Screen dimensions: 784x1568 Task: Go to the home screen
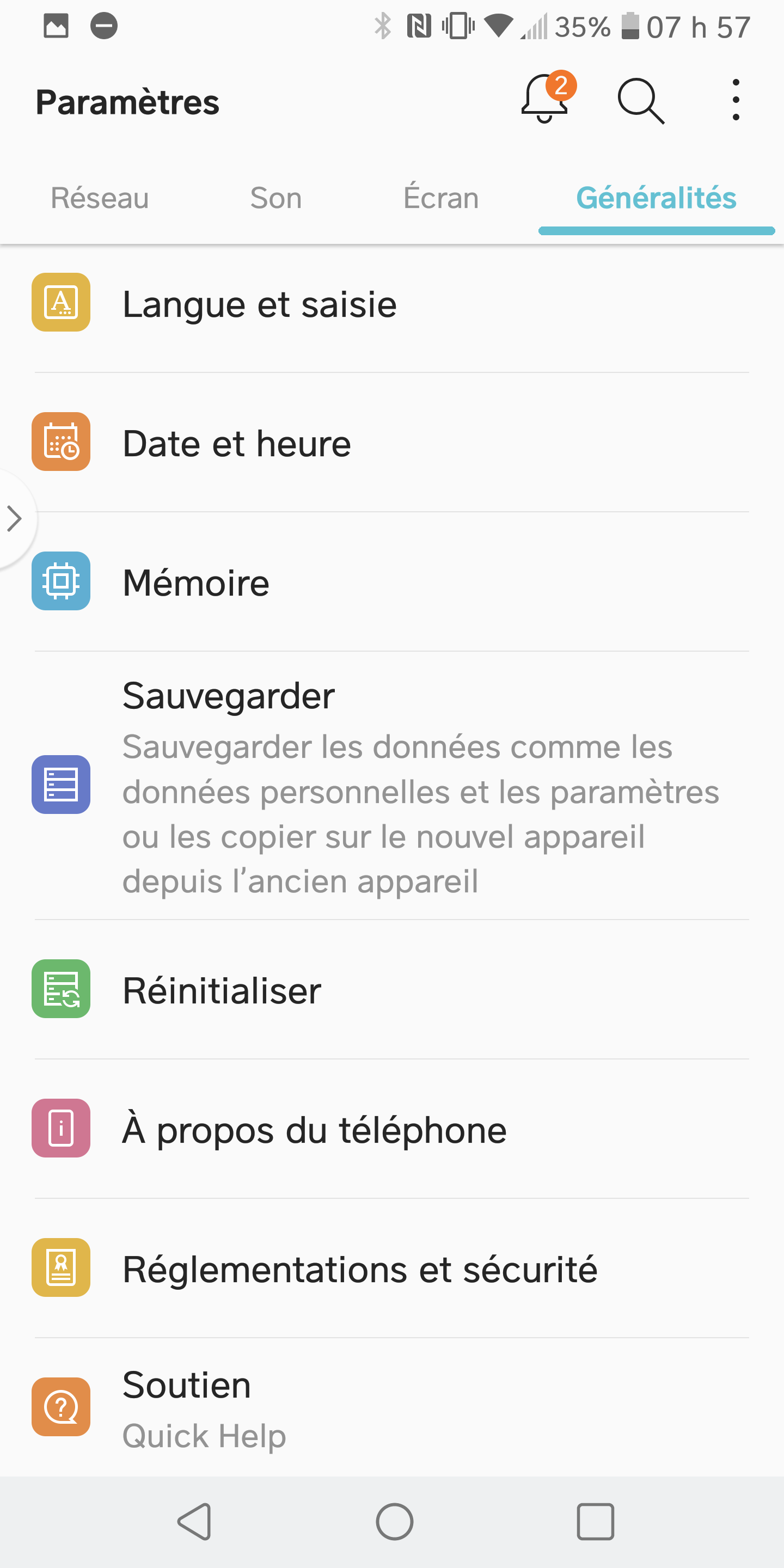click(394, 1522)
